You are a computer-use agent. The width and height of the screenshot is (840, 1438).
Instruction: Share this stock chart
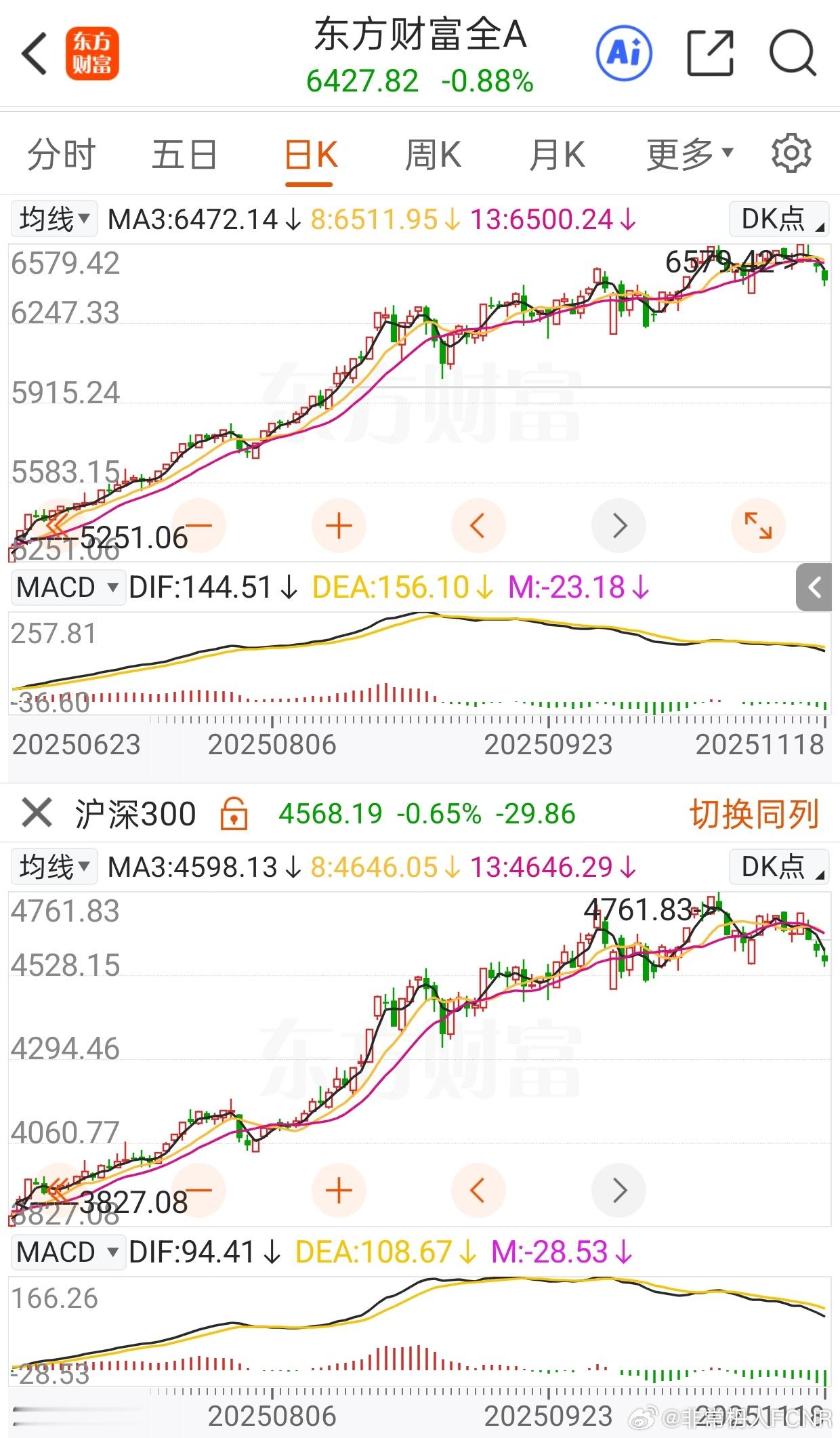coord(710,54)
